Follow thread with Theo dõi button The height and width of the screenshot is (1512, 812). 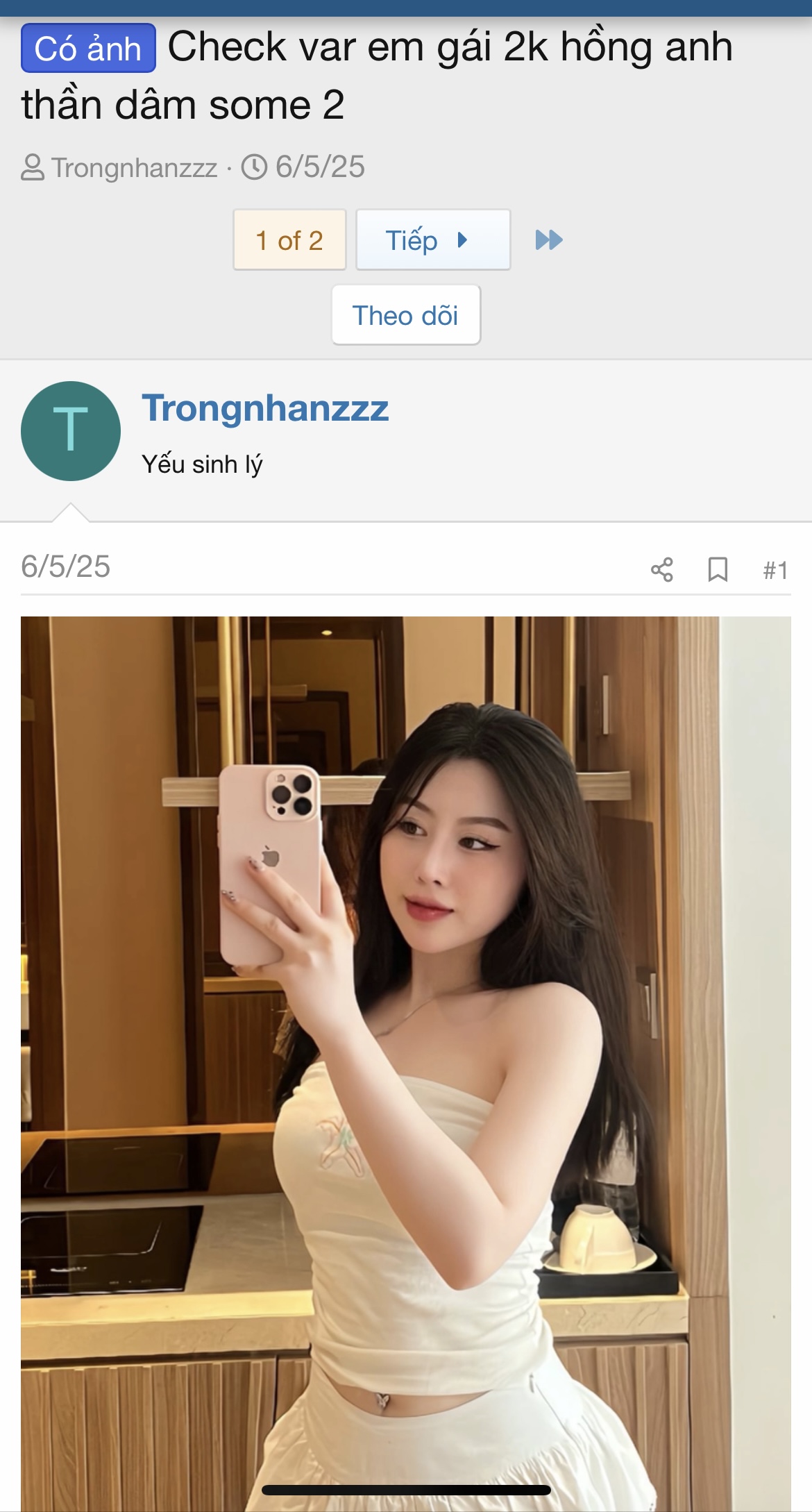coord(406,315)
